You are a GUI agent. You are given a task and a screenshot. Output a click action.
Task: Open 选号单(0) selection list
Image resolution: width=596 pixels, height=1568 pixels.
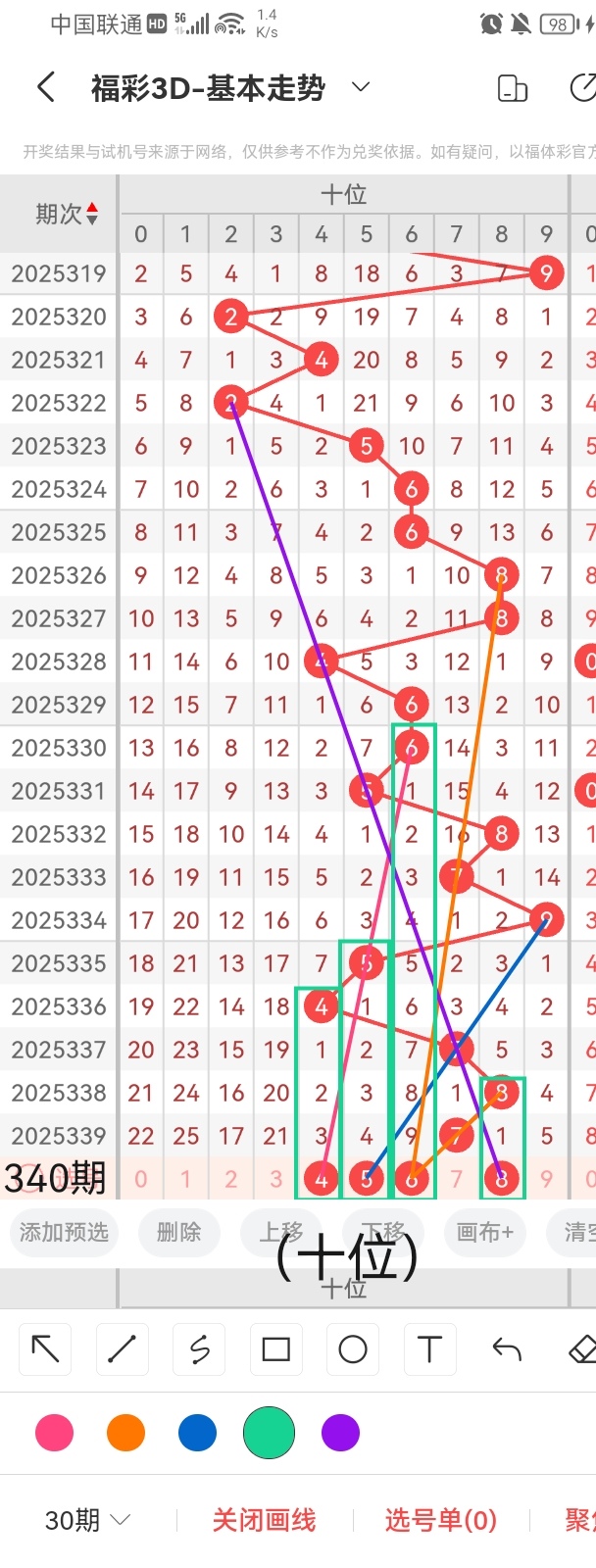pyautogui.click(x=440, y=1520)
